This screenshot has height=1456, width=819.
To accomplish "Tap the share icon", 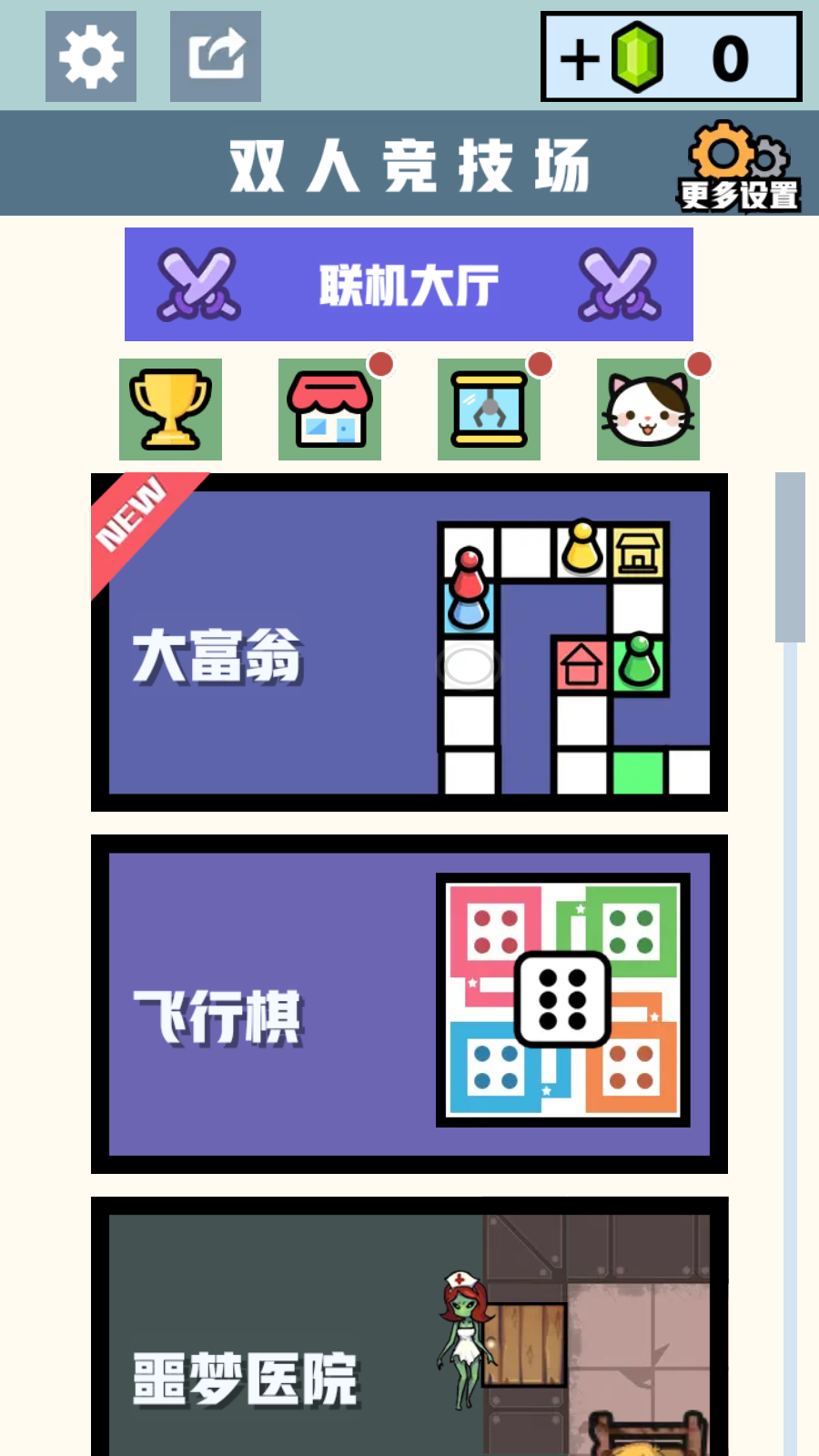I will (216, 56).
